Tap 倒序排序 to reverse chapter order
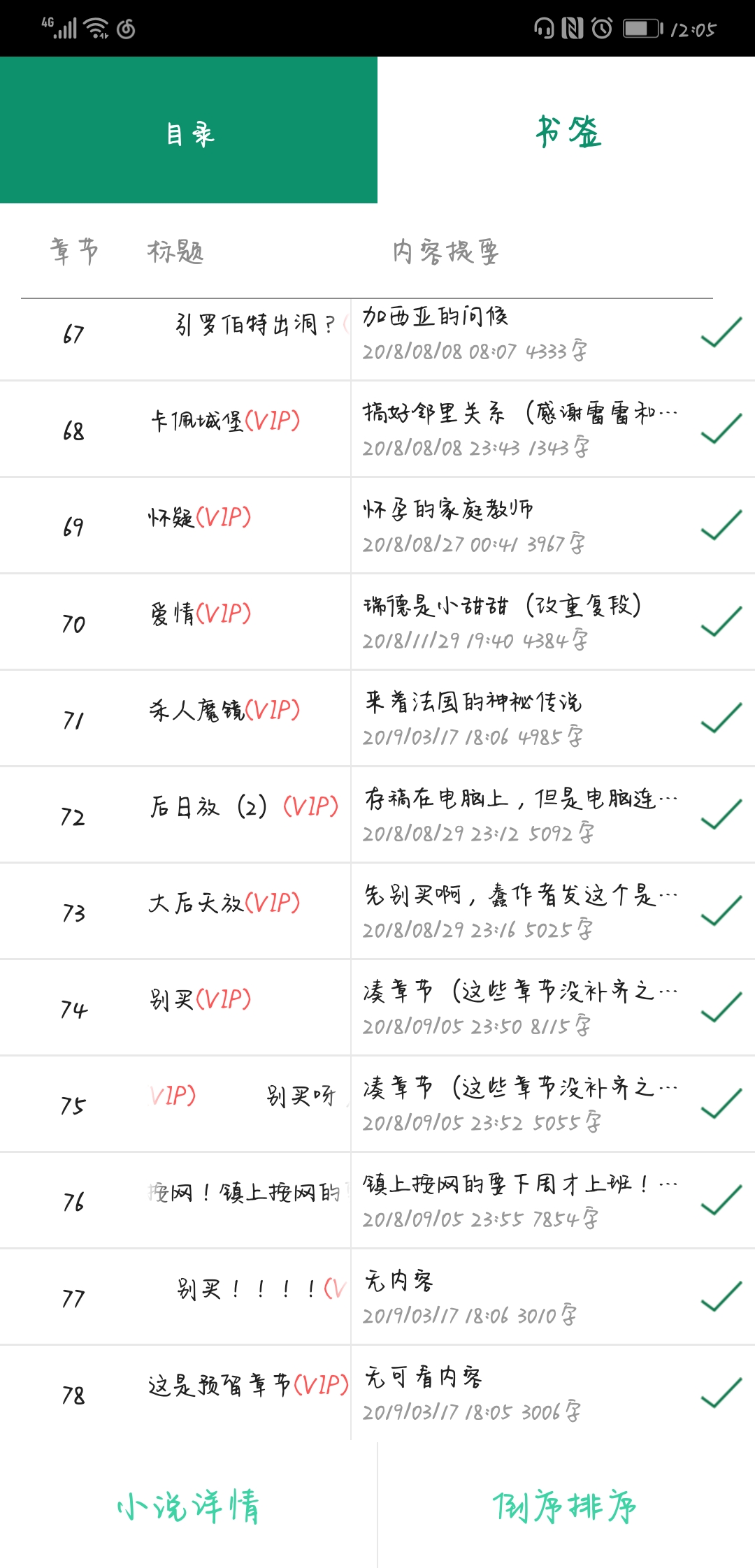The width and height of the screenshot is (755, 1568). click(x=565, y=1506)
